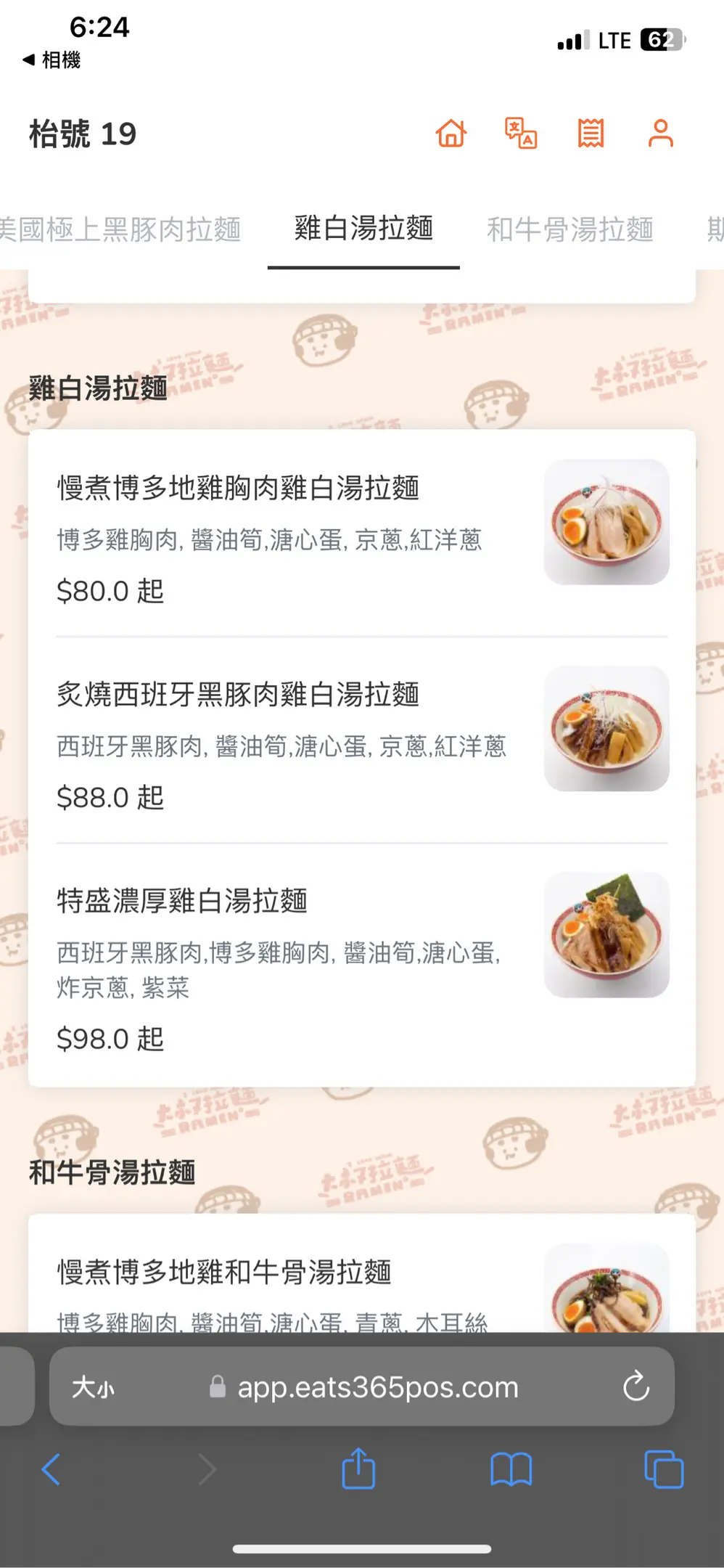Go back to previous Safari page
The height and width of the screenshot is (1568, 724).
(x=51, y=1470)
